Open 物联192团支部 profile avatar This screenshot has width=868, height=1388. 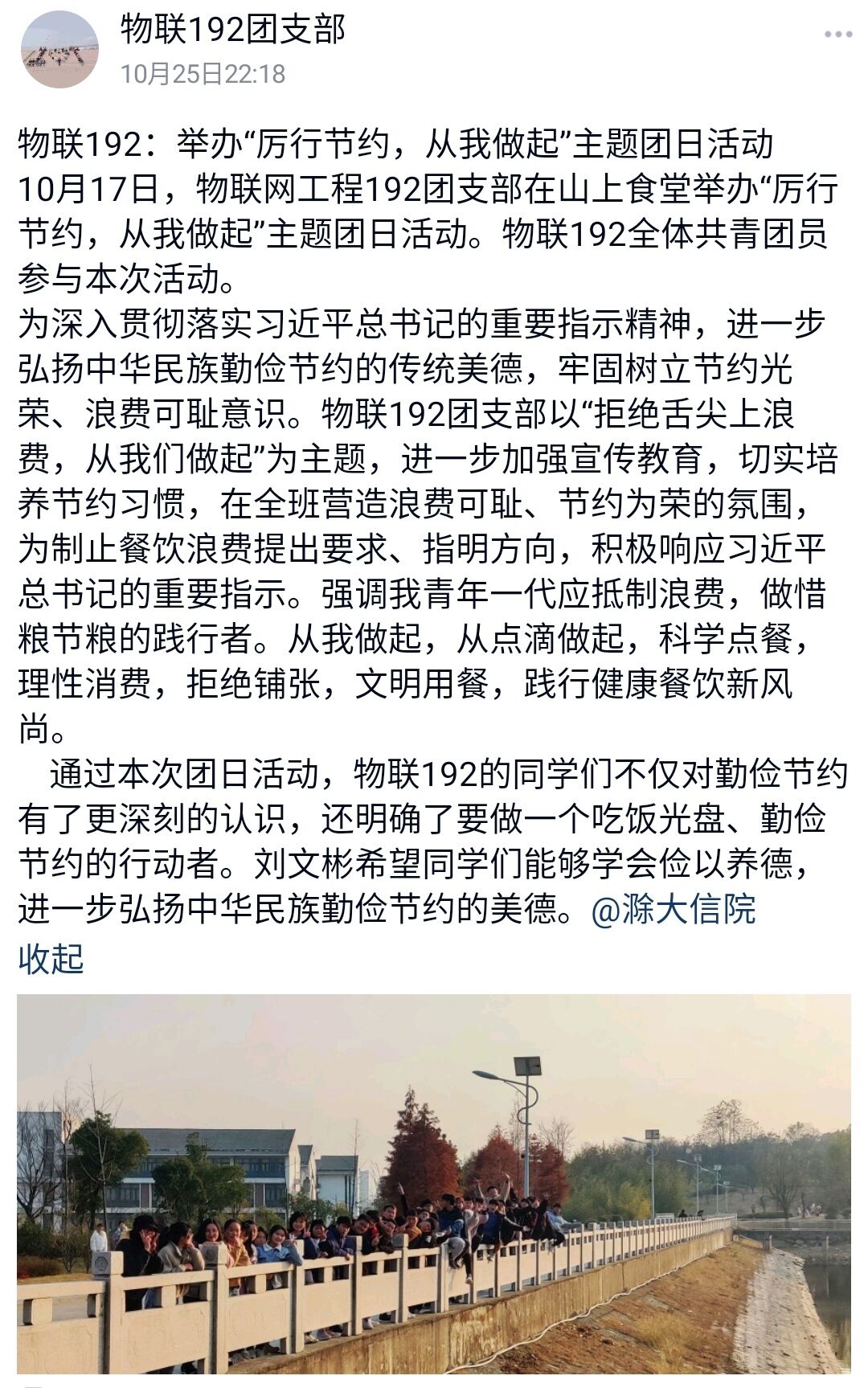tap(59, 50)
